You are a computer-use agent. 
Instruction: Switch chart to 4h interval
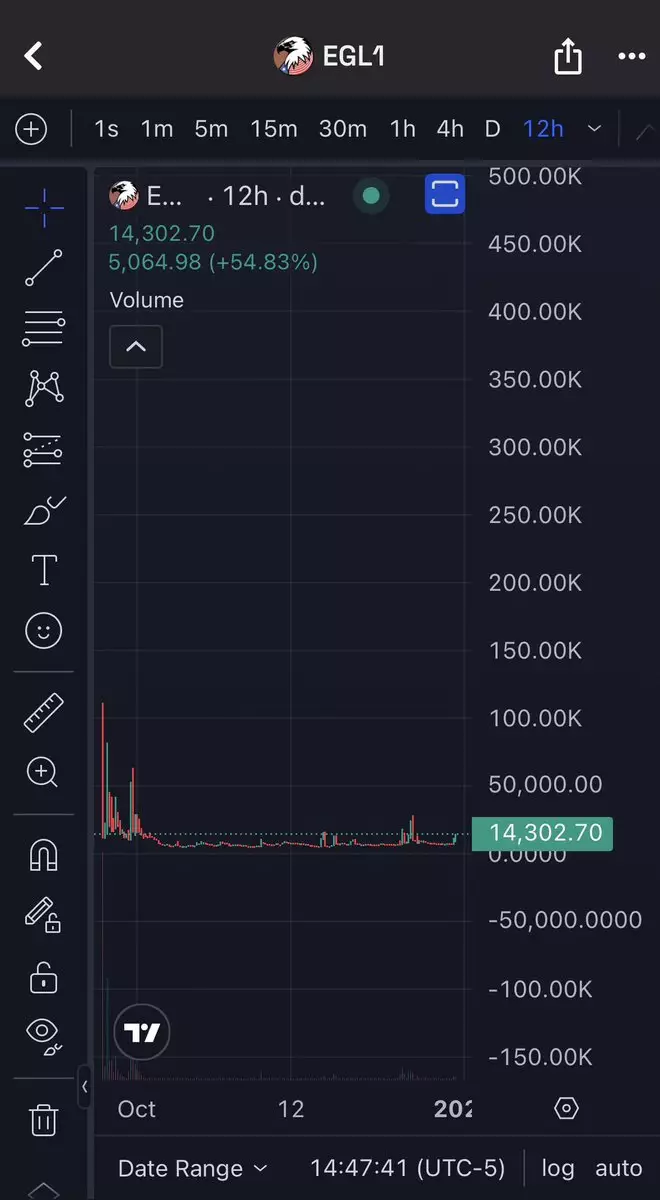[x=450, y=129]
